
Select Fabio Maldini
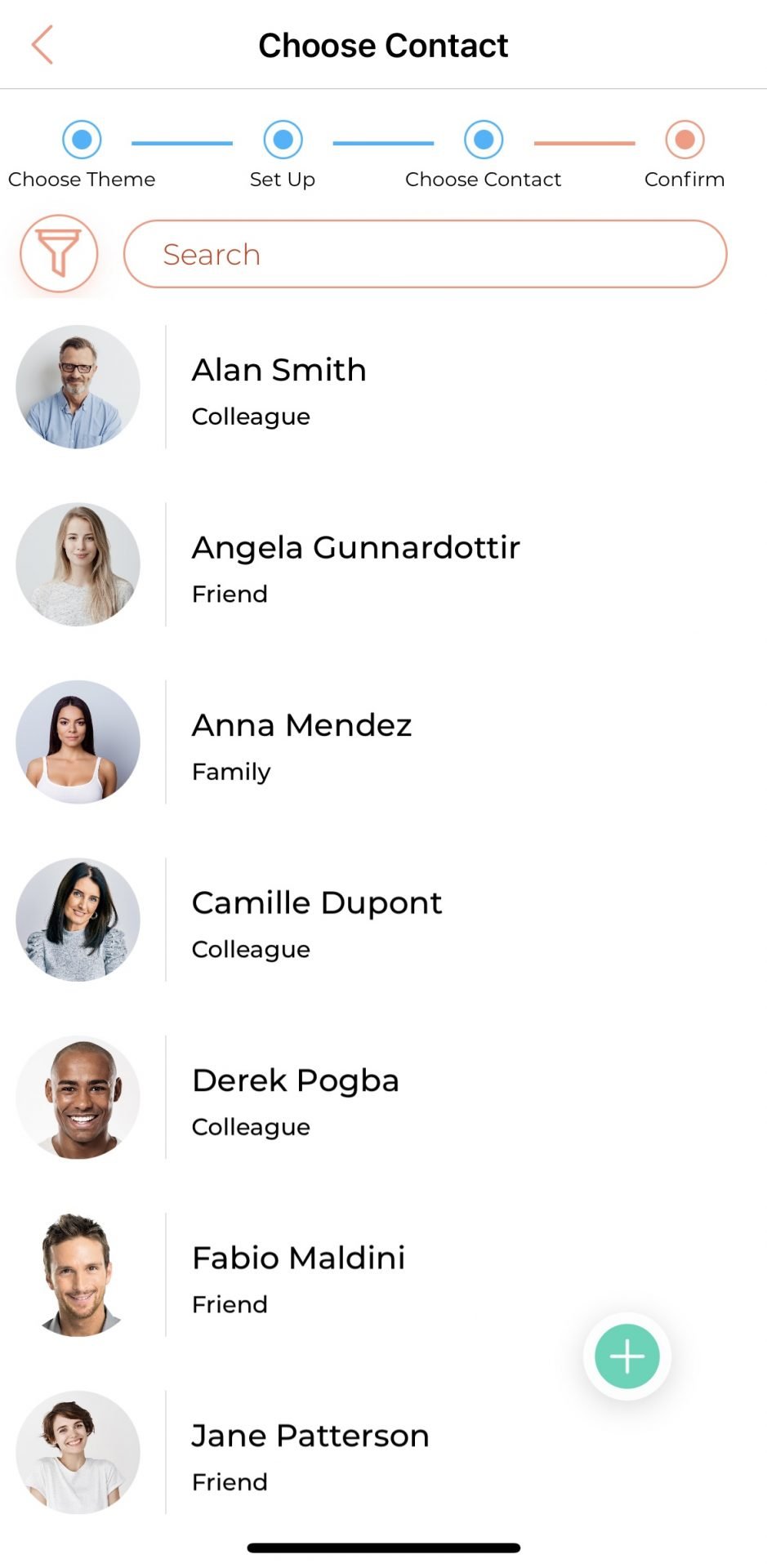click(383, 1275)
